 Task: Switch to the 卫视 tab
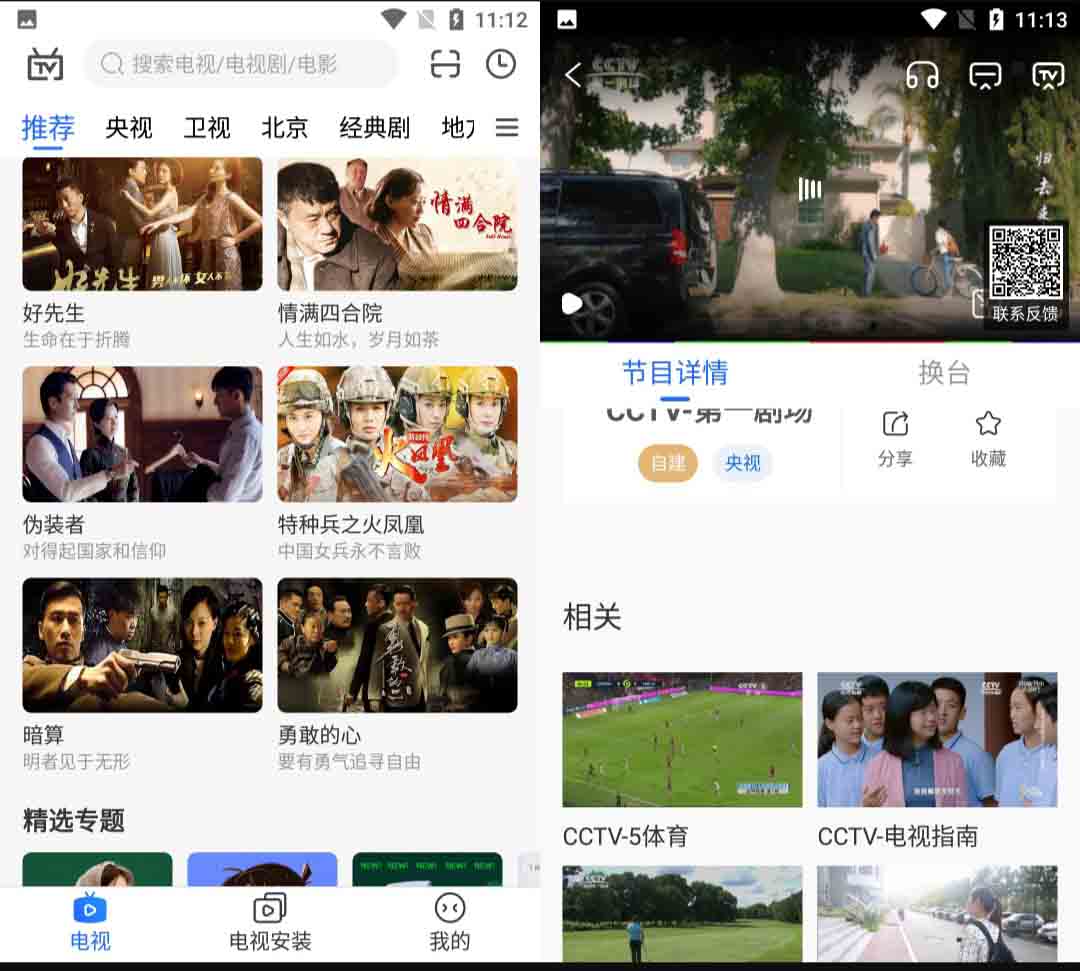pos(207,128)
